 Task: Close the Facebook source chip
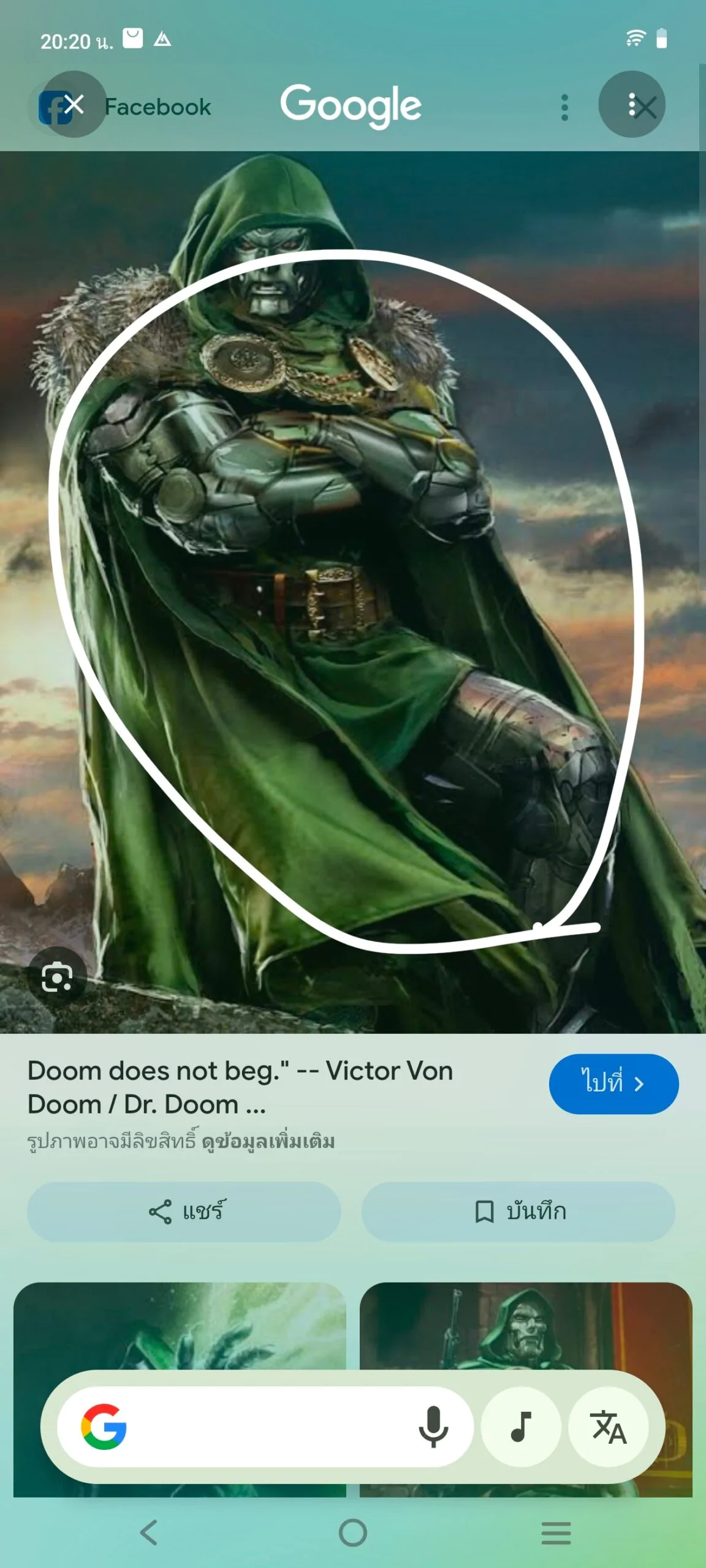coord(74,105)
